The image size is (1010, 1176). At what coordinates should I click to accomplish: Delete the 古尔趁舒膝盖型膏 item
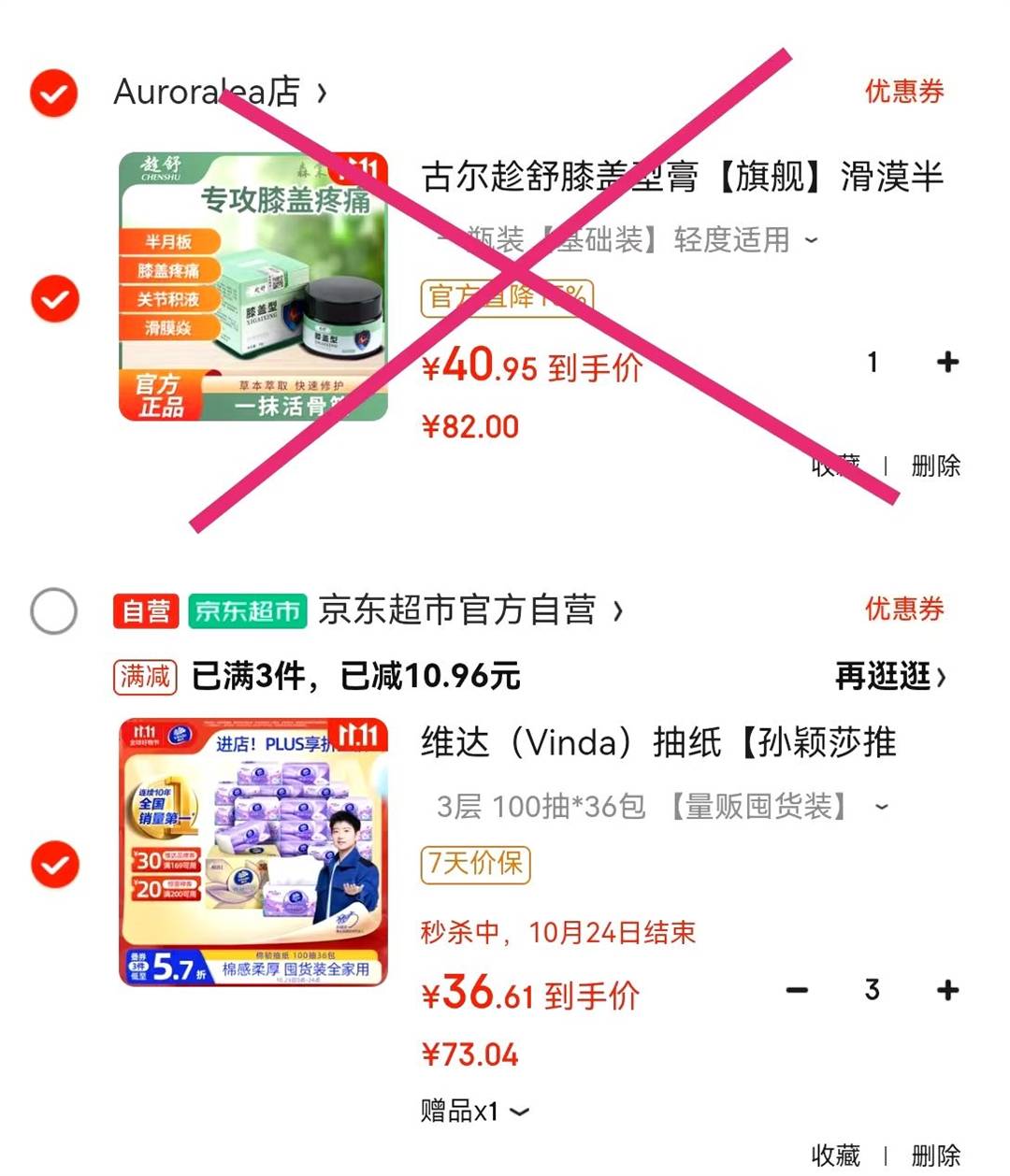point(935,466)
